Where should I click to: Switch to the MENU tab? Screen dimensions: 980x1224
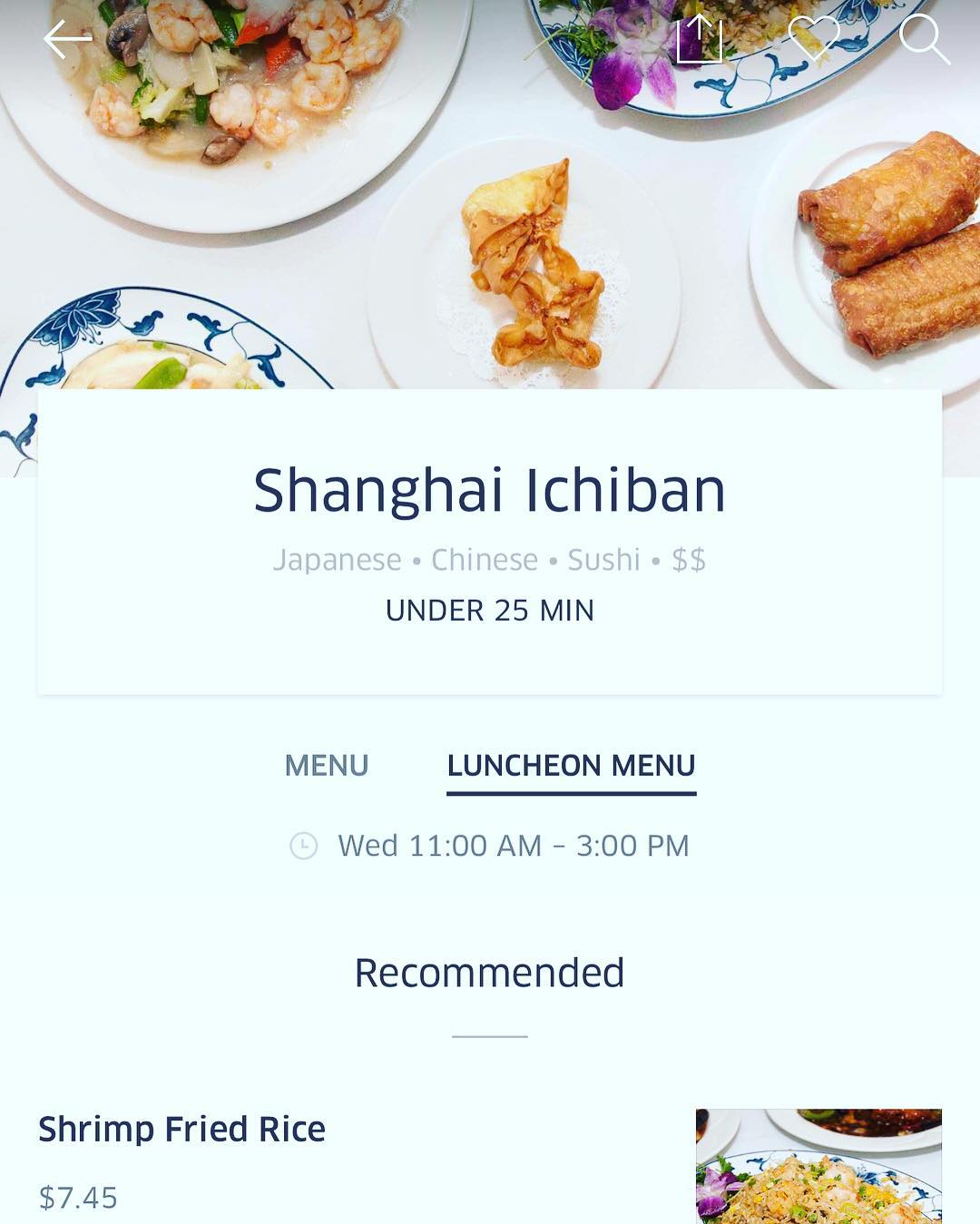point(327,766)
